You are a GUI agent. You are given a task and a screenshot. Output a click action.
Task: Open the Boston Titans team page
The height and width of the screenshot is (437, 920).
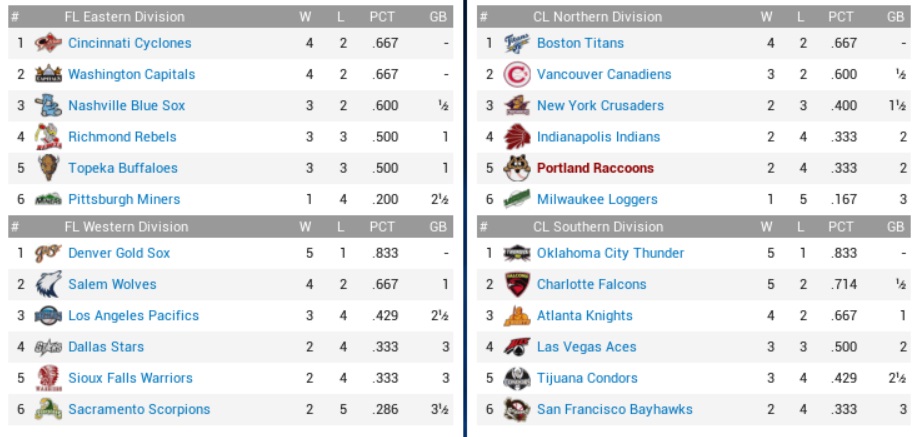pos(580,43)
